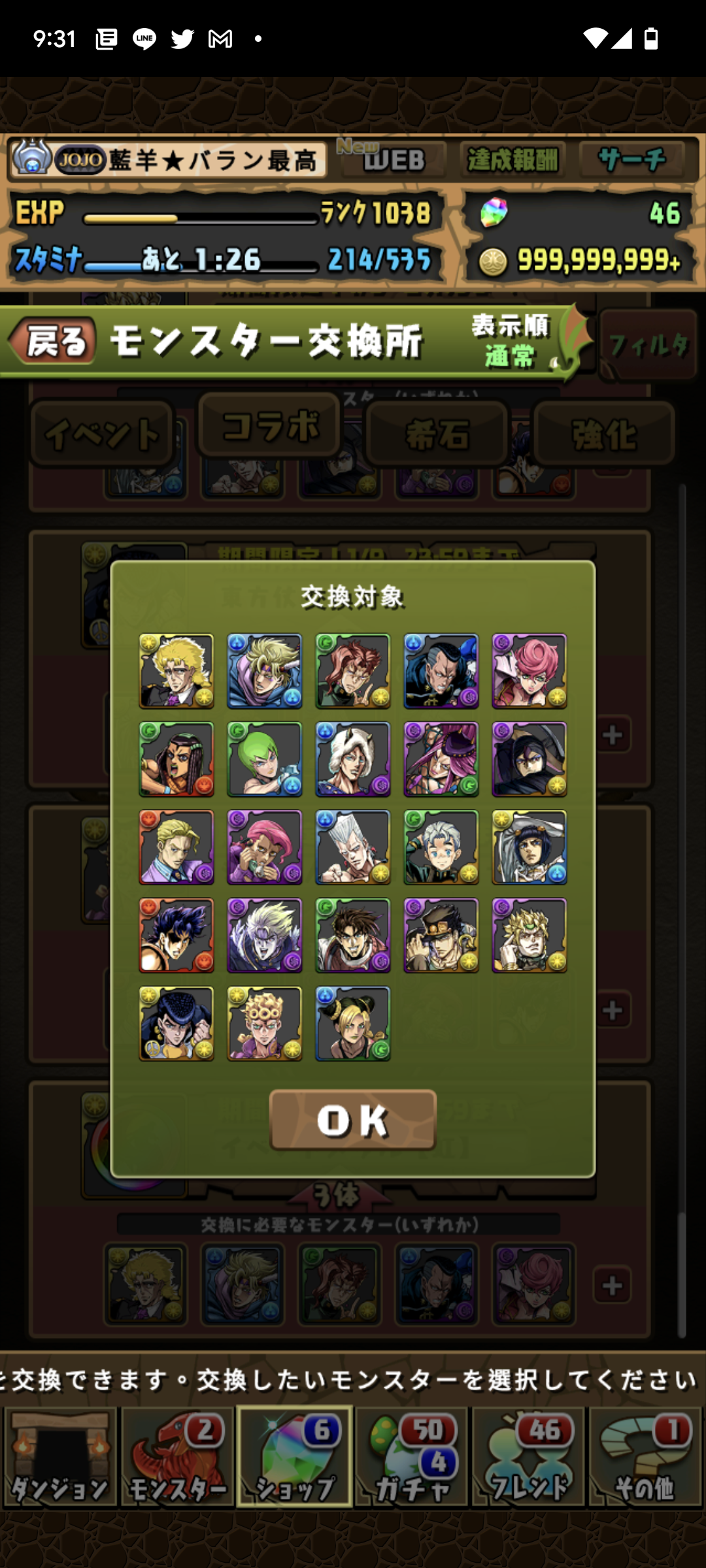706x1568 pixels.
Task: Switch to the イベント tab
Action: coord(102,433)
